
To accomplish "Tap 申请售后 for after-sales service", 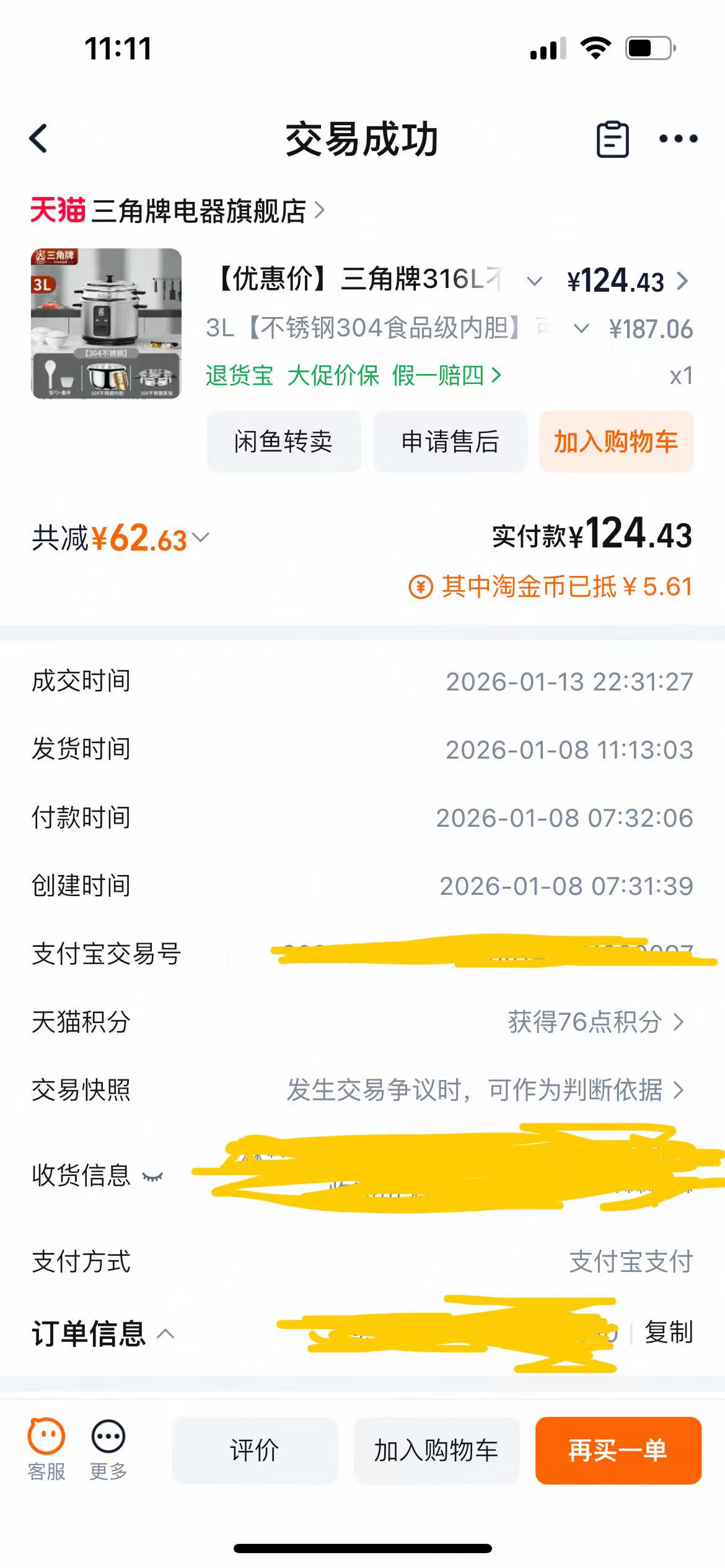I will pyautogui.click(x=450, y=442).
